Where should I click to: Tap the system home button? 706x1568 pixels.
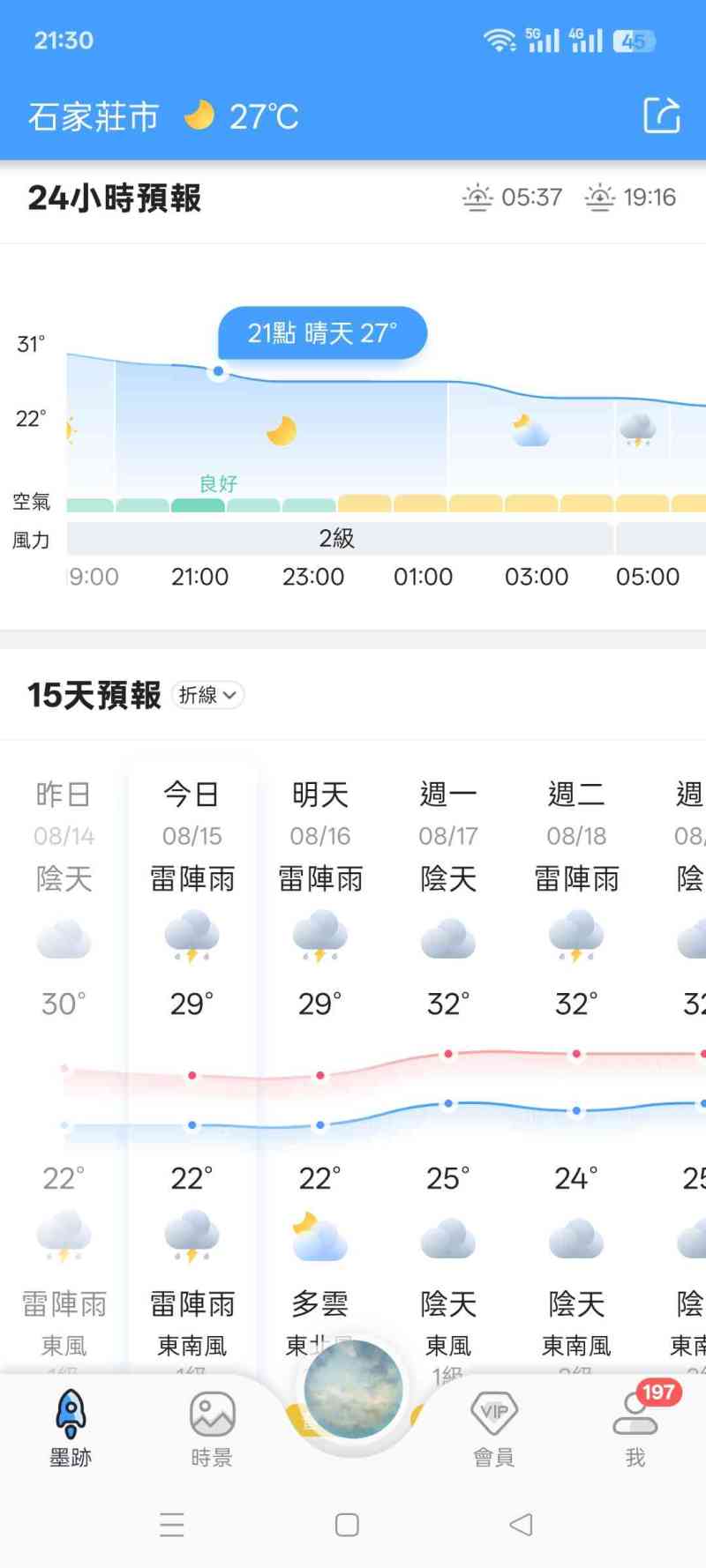click(x=347, y=1525)
